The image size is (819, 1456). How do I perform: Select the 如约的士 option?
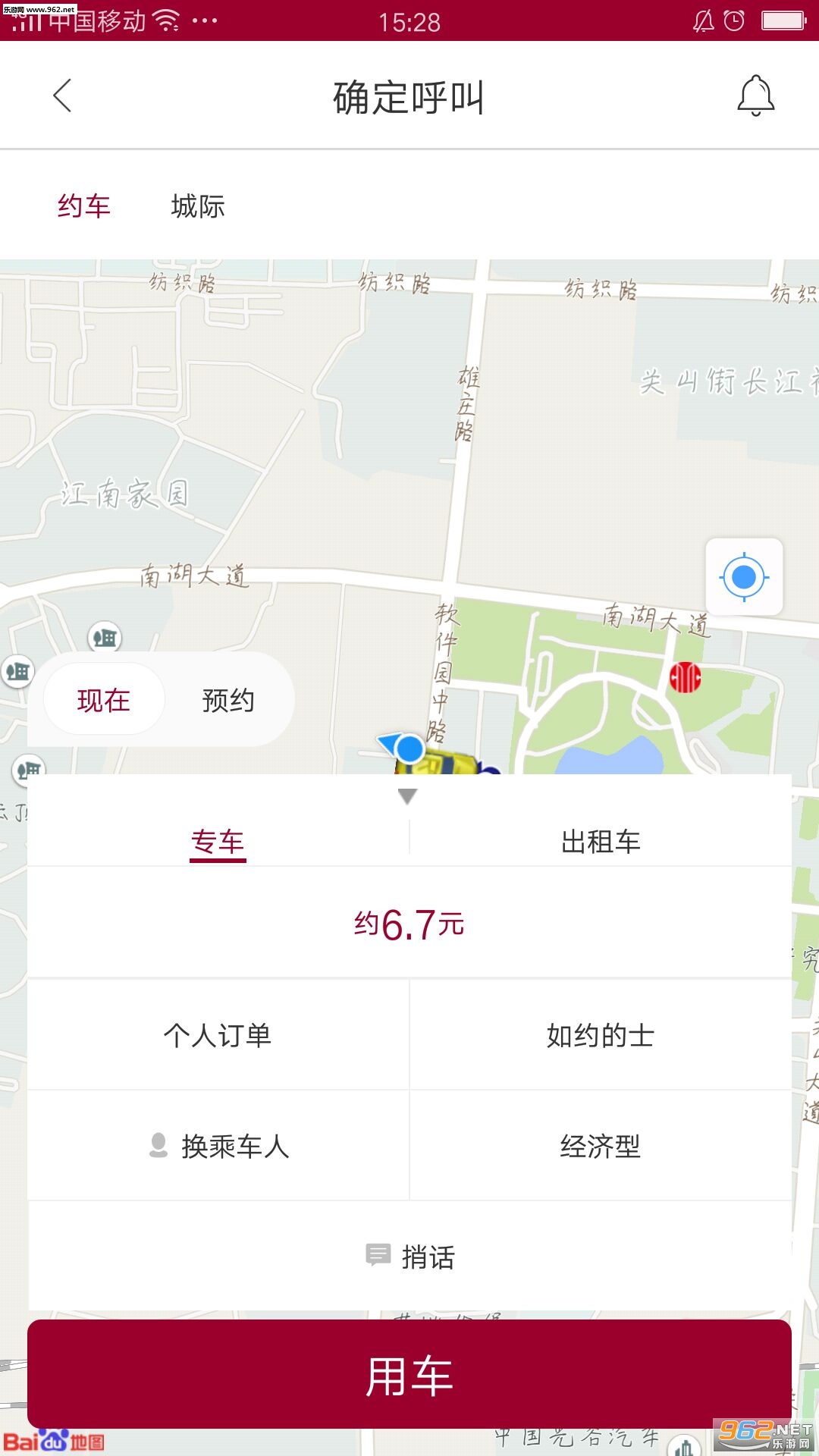[601, 1035]
